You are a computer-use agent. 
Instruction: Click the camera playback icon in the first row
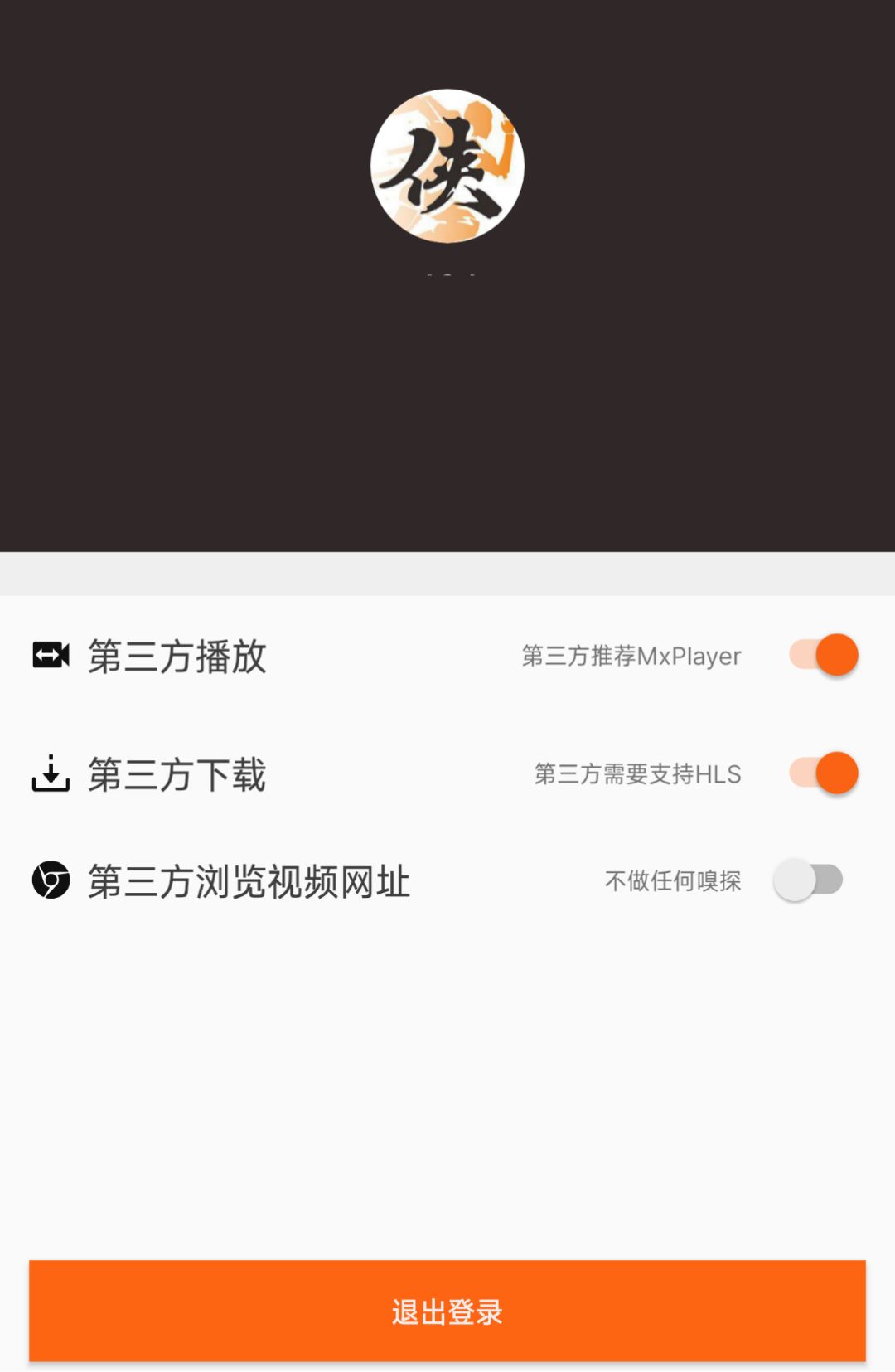point(50,656)
